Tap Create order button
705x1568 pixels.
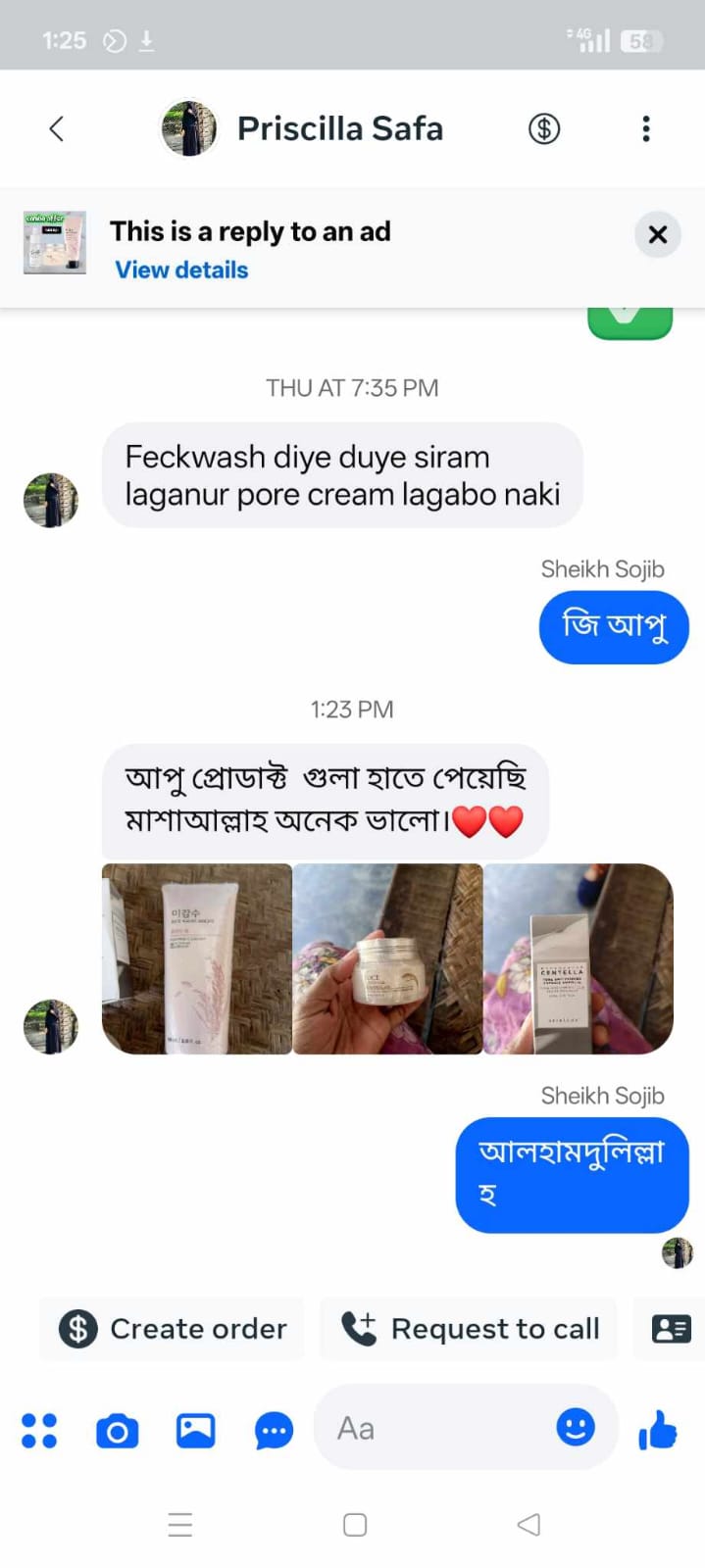(173, 1329)
